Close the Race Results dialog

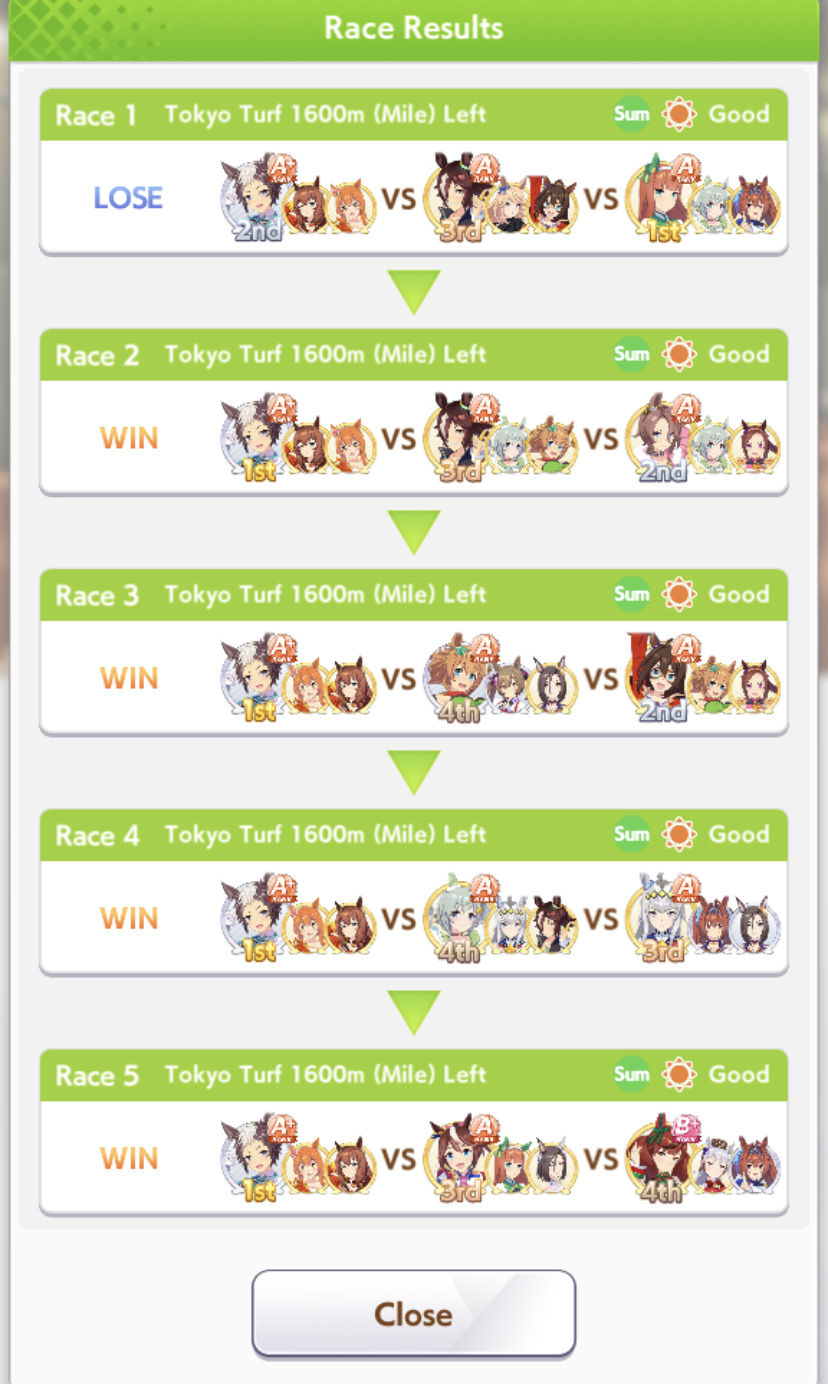pos(413,1313)
